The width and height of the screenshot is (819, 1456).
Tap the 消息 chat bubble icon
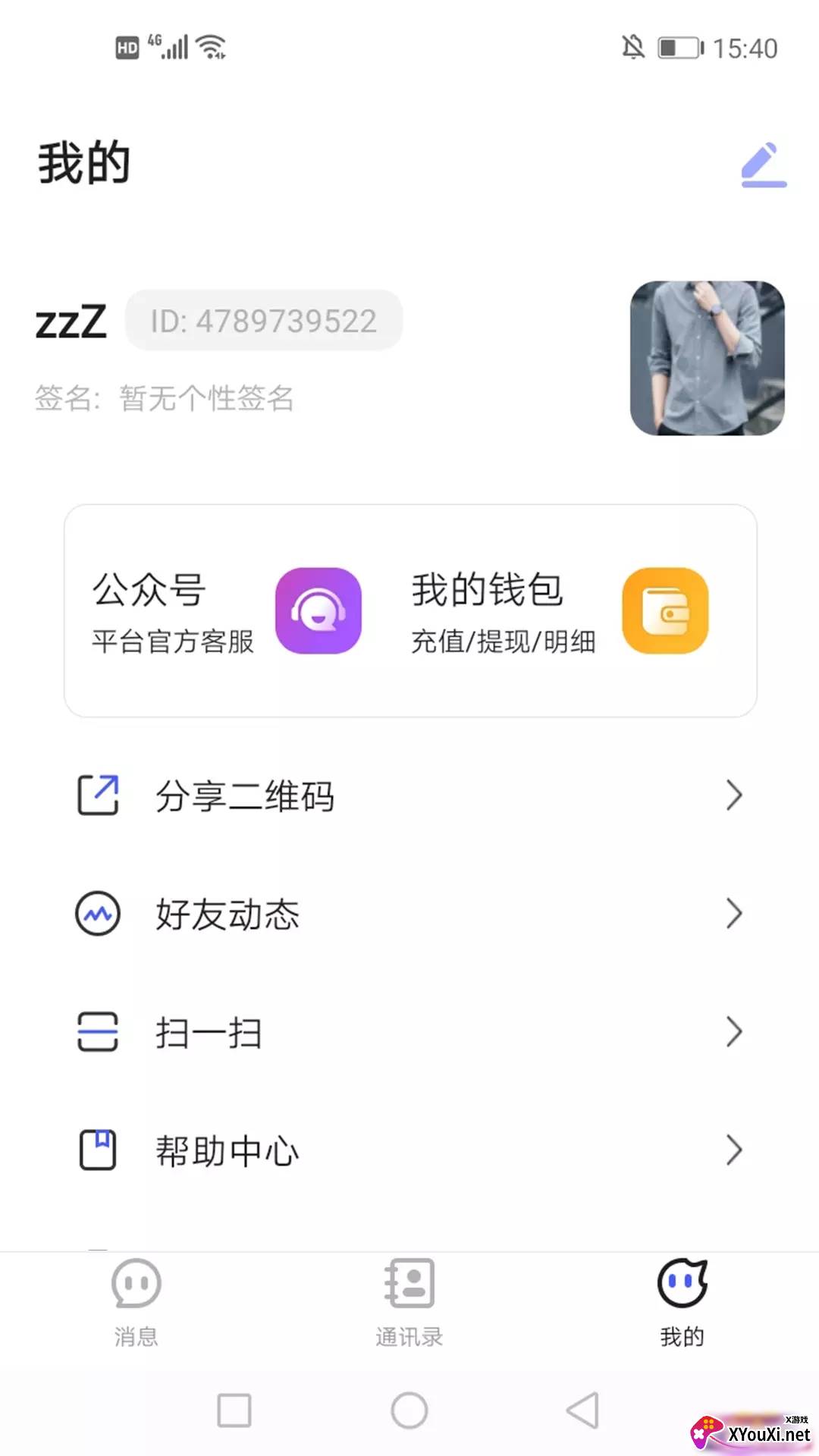click(135, 1282)
